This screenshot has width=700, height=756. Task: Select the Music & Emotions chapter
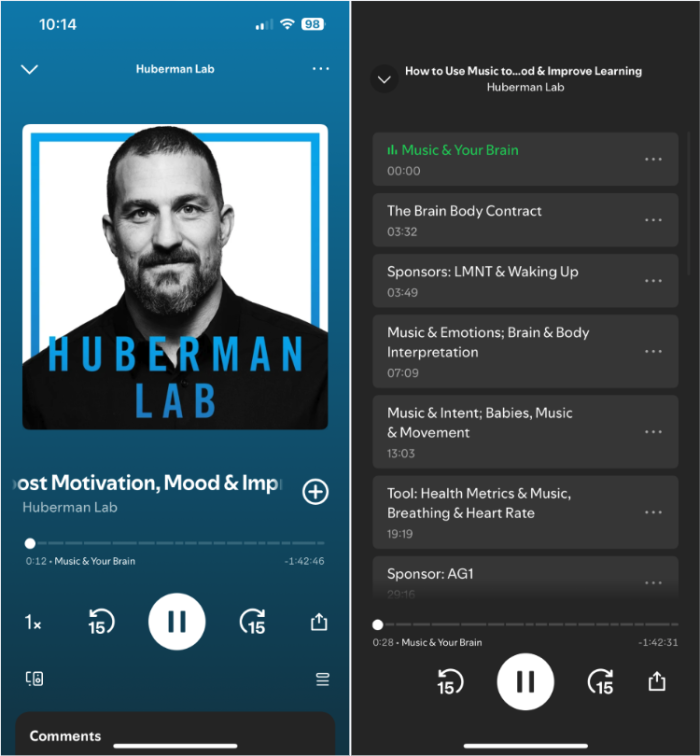(x=500, y=351)
